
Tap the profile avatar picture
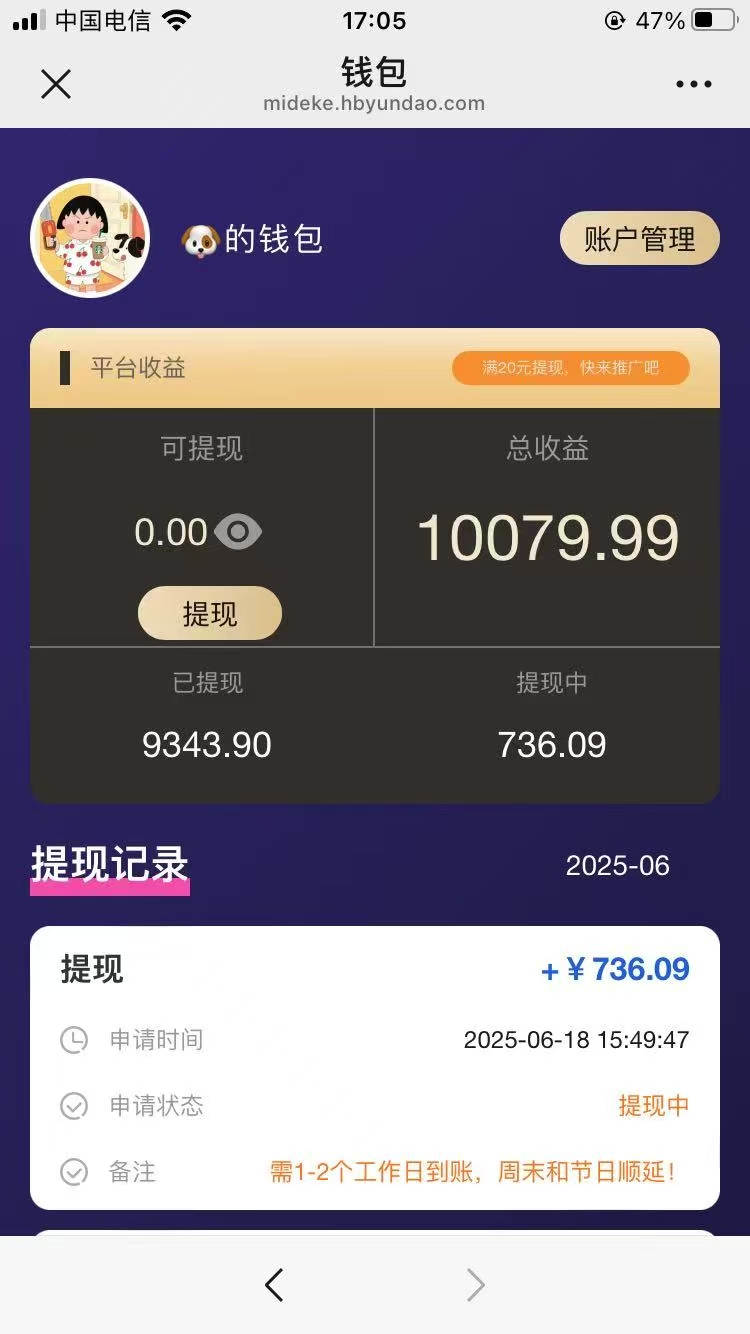(x=90, y=239)
